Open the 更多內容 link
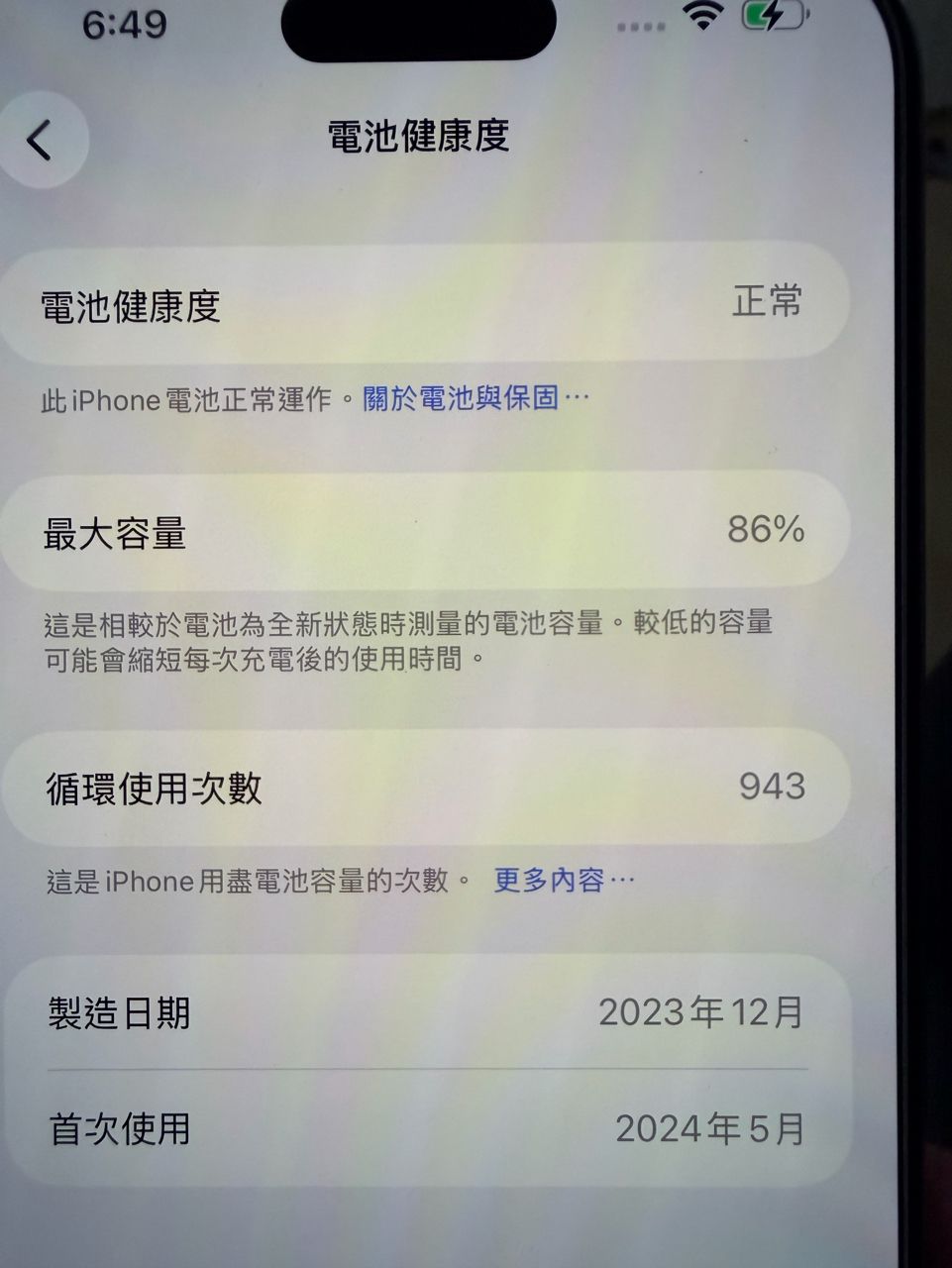The height and width of the screenshot is (1268, 952). [561, 880]
